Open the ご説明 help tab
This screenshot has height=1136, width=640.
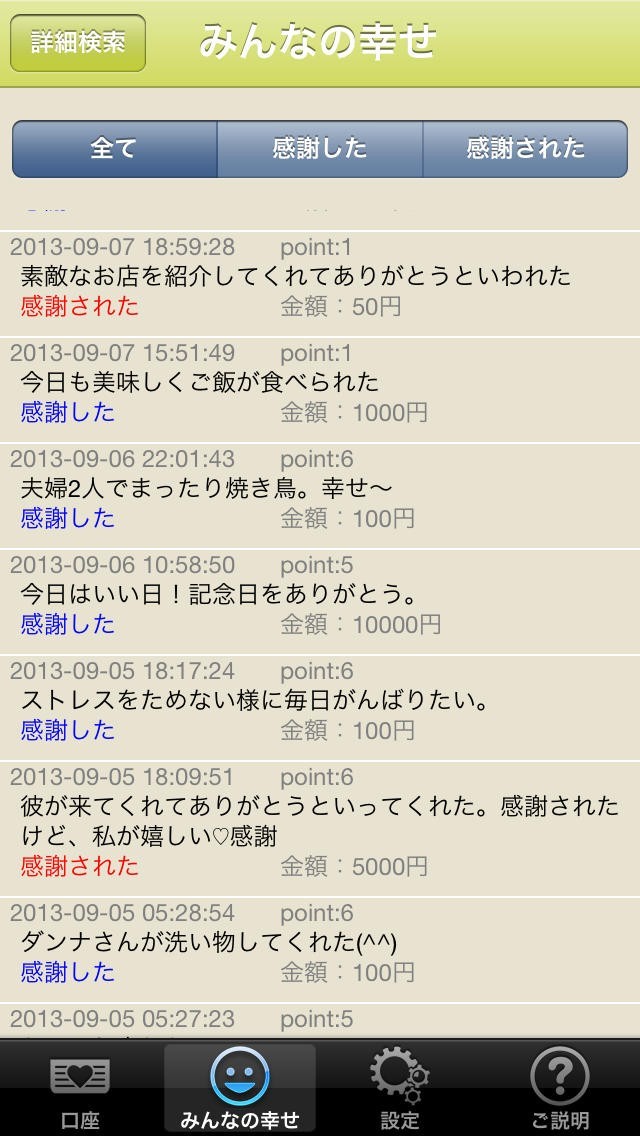[x=560, y=1087]
